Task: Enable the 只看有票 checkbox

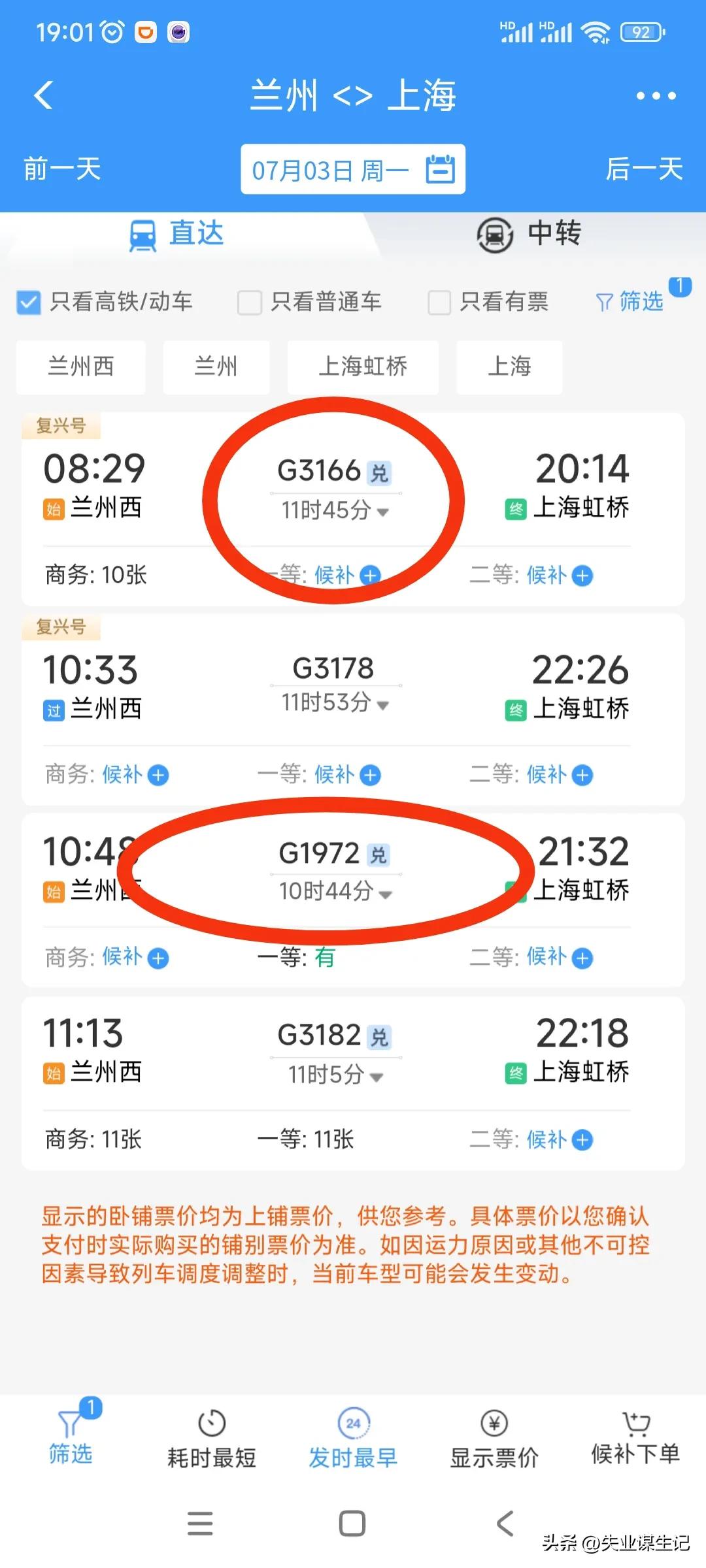Action: [437, 301]
